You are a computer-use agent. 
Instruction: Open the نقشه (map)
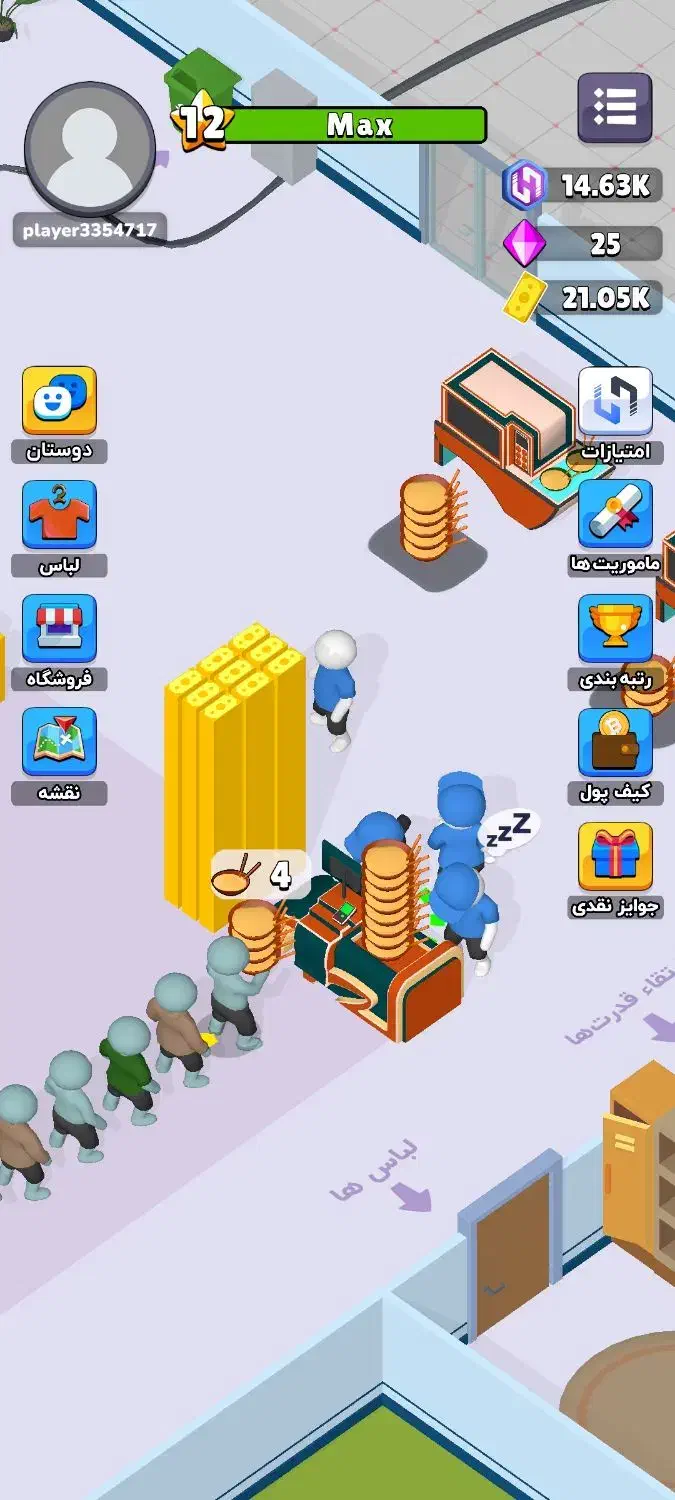(x=59, y=743)
